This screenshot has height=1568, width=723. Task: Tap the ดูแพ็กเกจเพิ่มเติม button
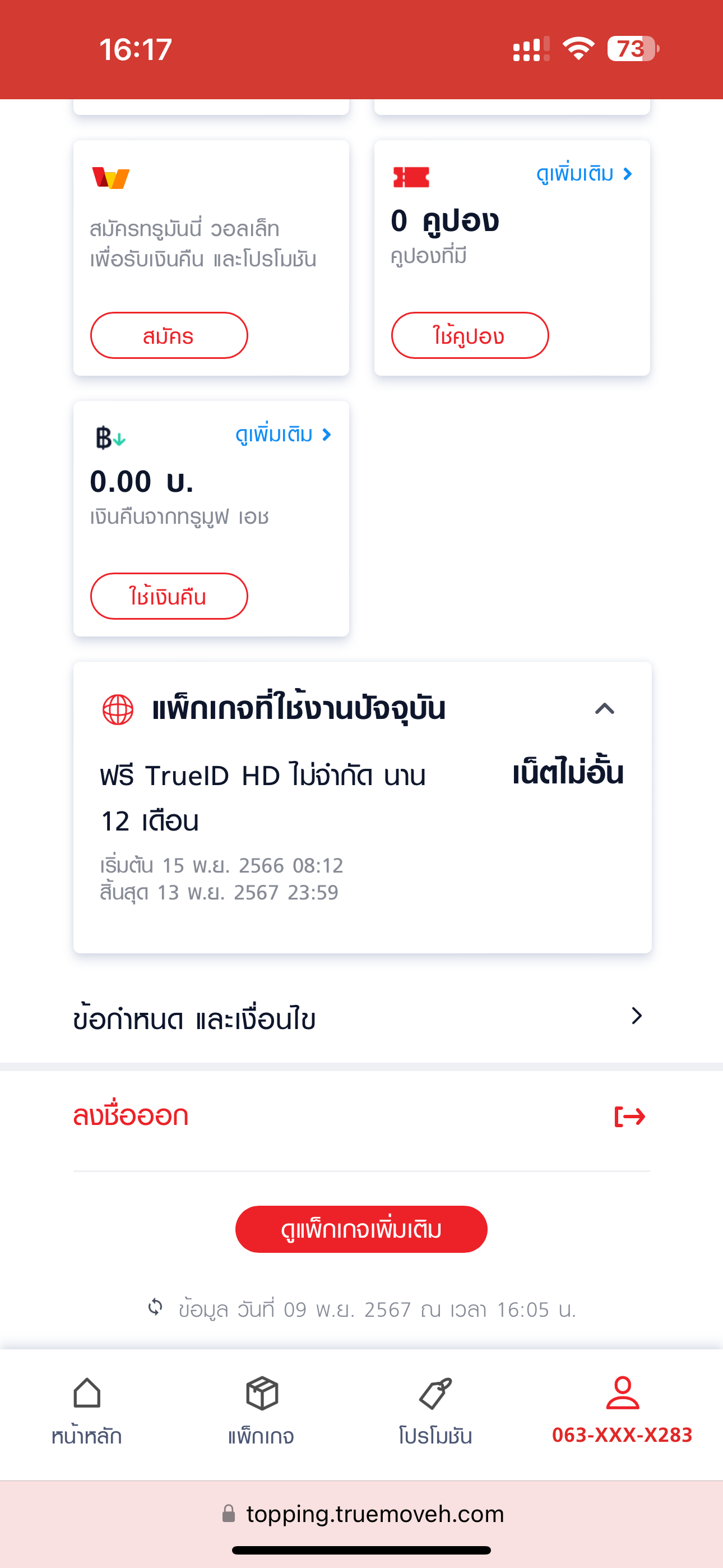tap(361, 1229)
